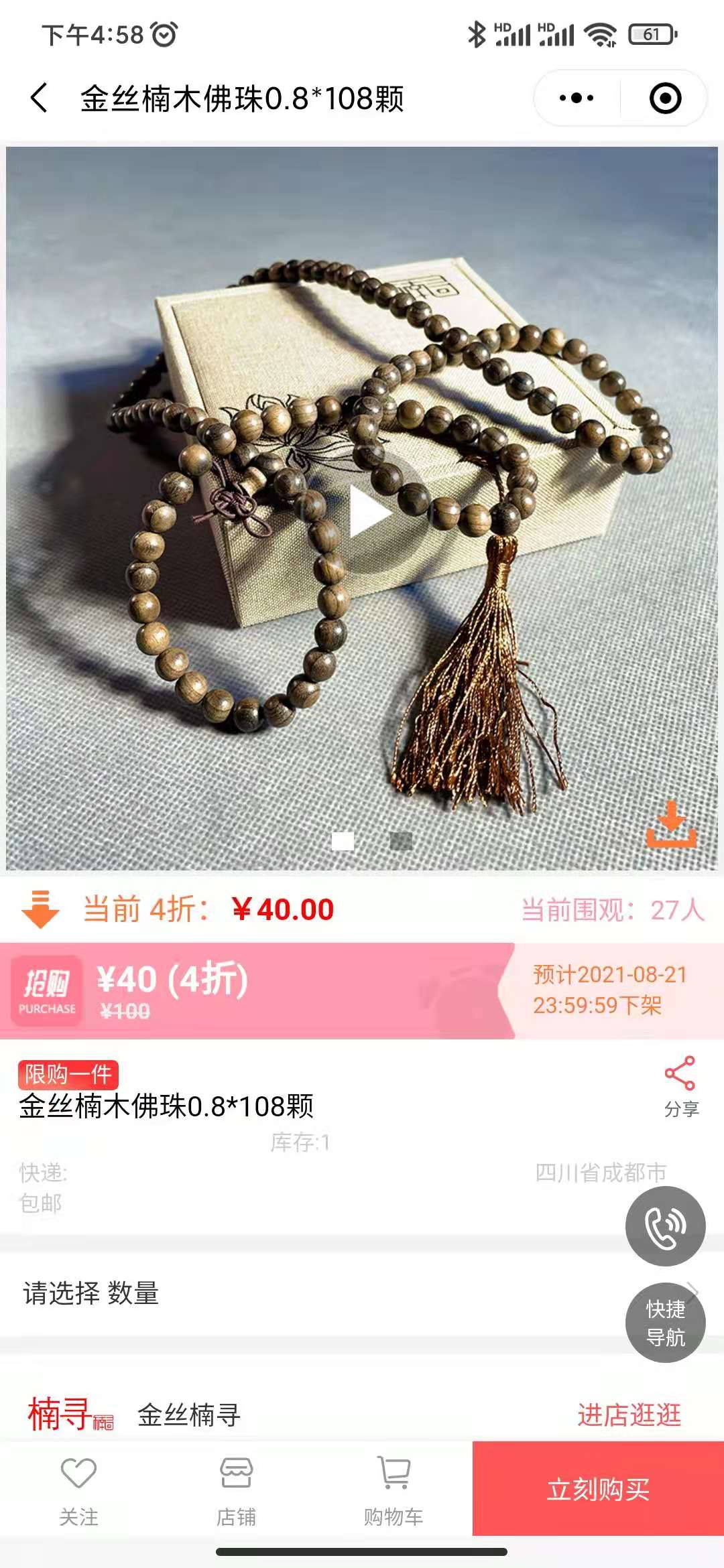
Task: Visit the shop via 进店逛逛
Action: pyautogui.click(x=629, y=1415)
